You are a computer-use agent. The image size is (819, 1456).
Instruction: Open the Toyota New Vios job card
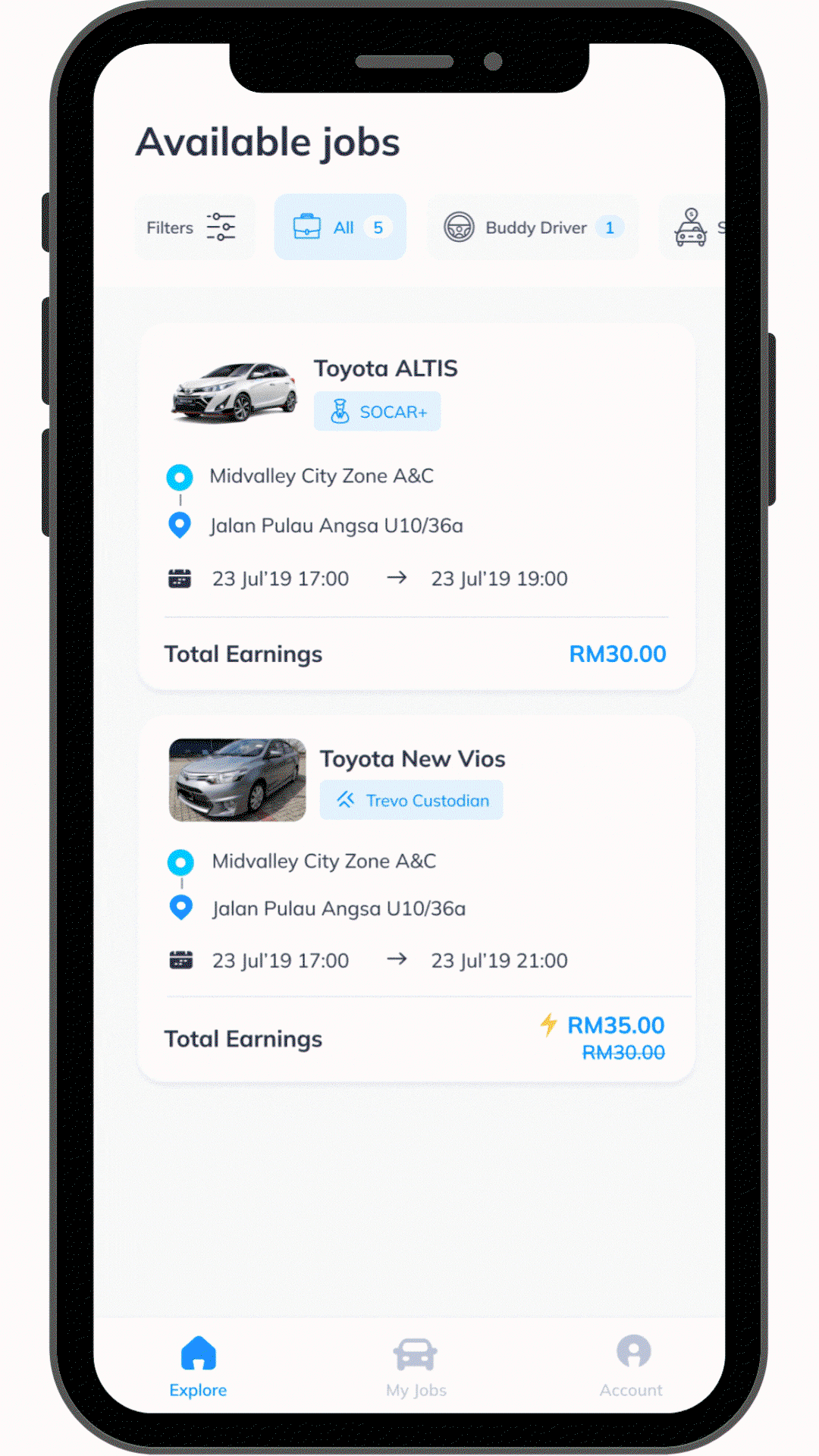click(416, 899)
